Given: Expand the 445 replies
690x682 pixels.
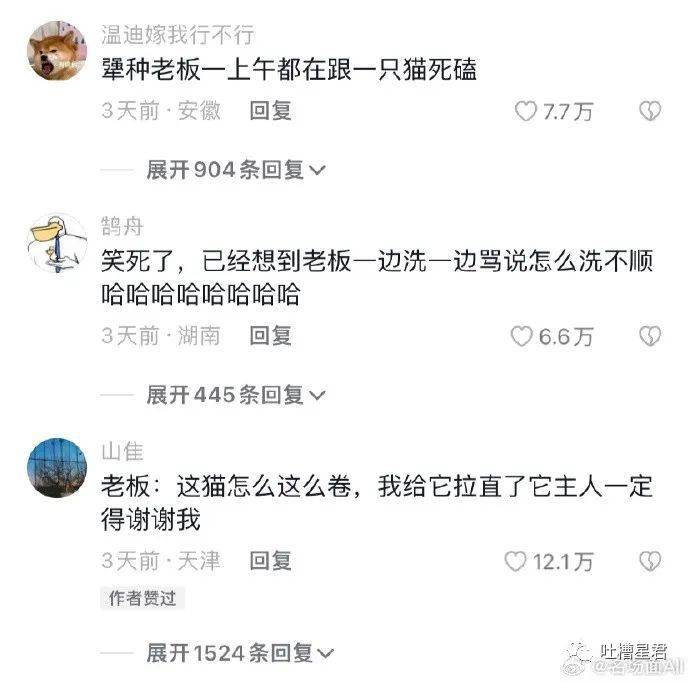Looking at the screenshot, I should coord(236,395).
